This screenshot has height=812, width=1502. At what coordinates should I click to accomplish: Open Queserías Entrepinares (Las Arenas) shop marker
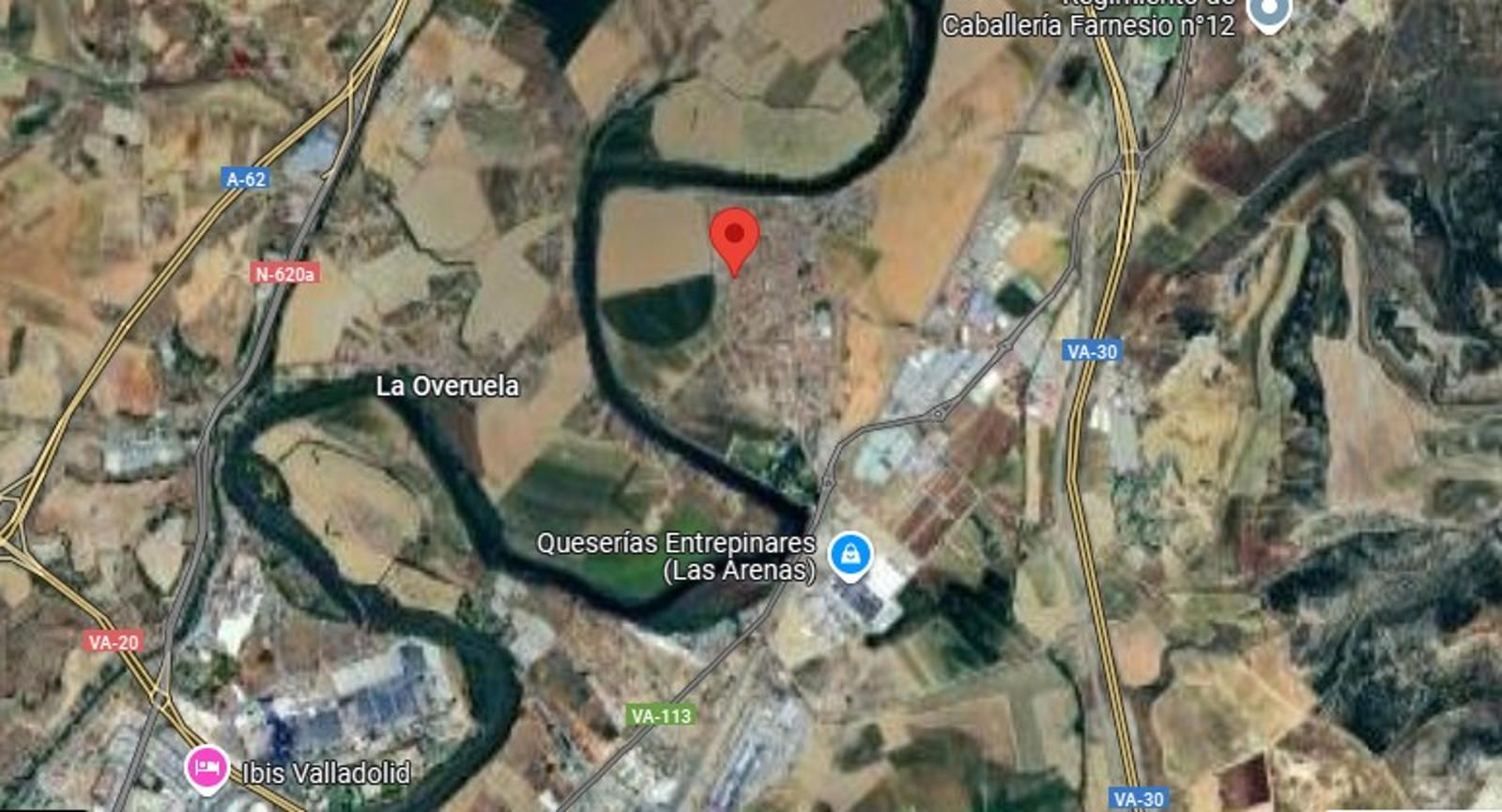pos(850,554)
